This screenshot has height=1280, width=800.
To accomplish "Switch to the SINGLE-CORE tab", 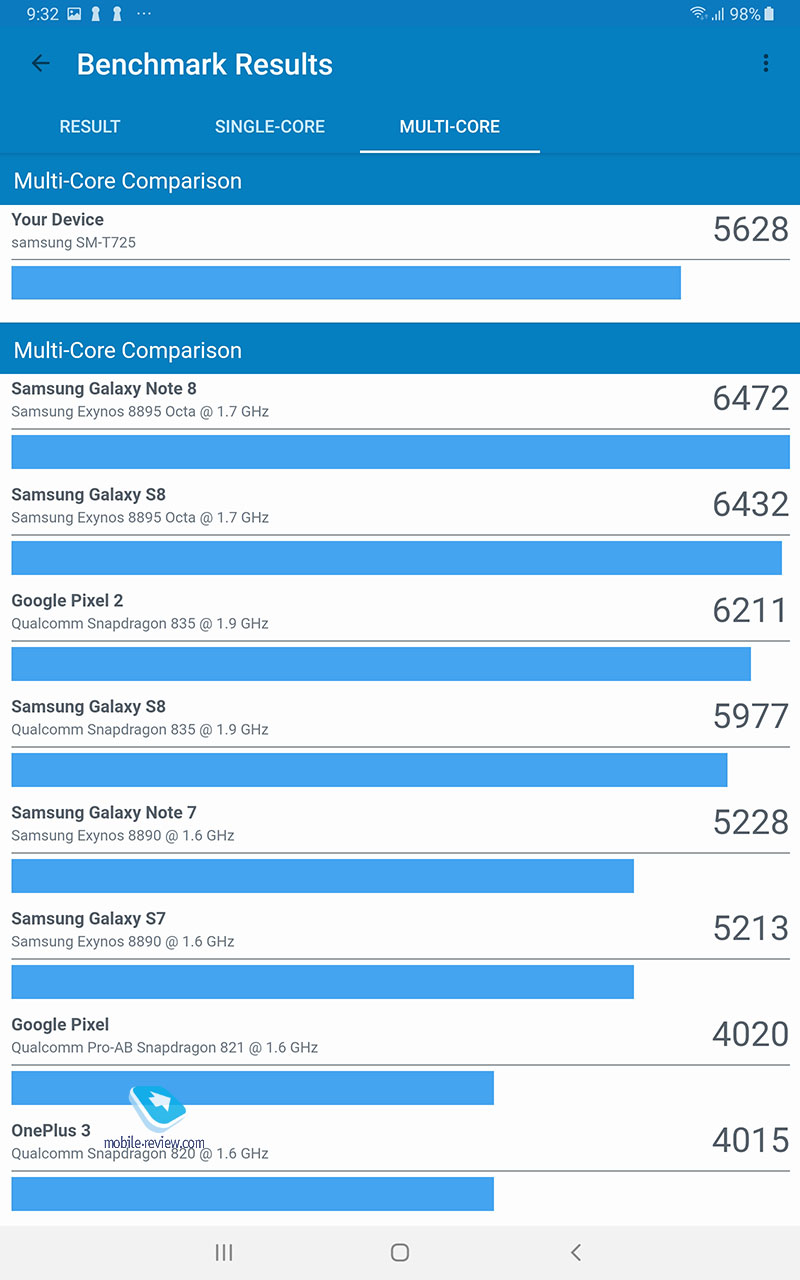I will [x=270, y=127].
